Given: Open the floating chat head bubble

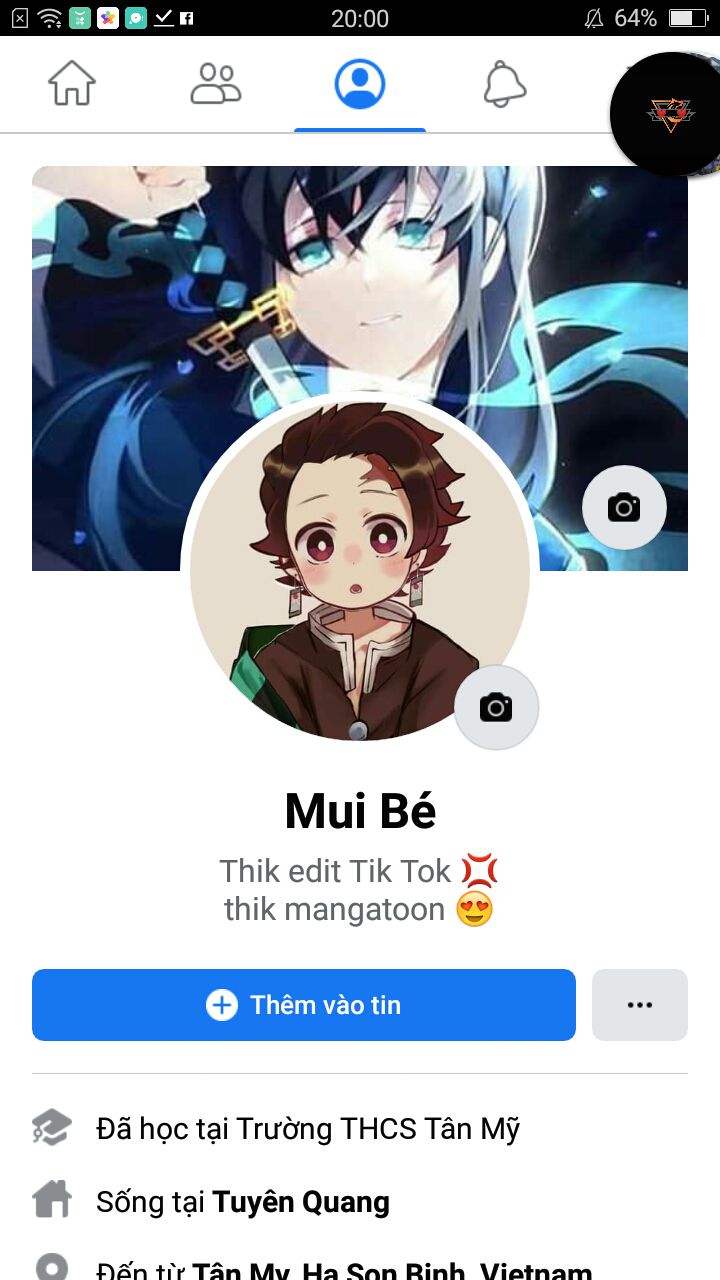Looking at the screenshot, I should click(x=668, y=114).
